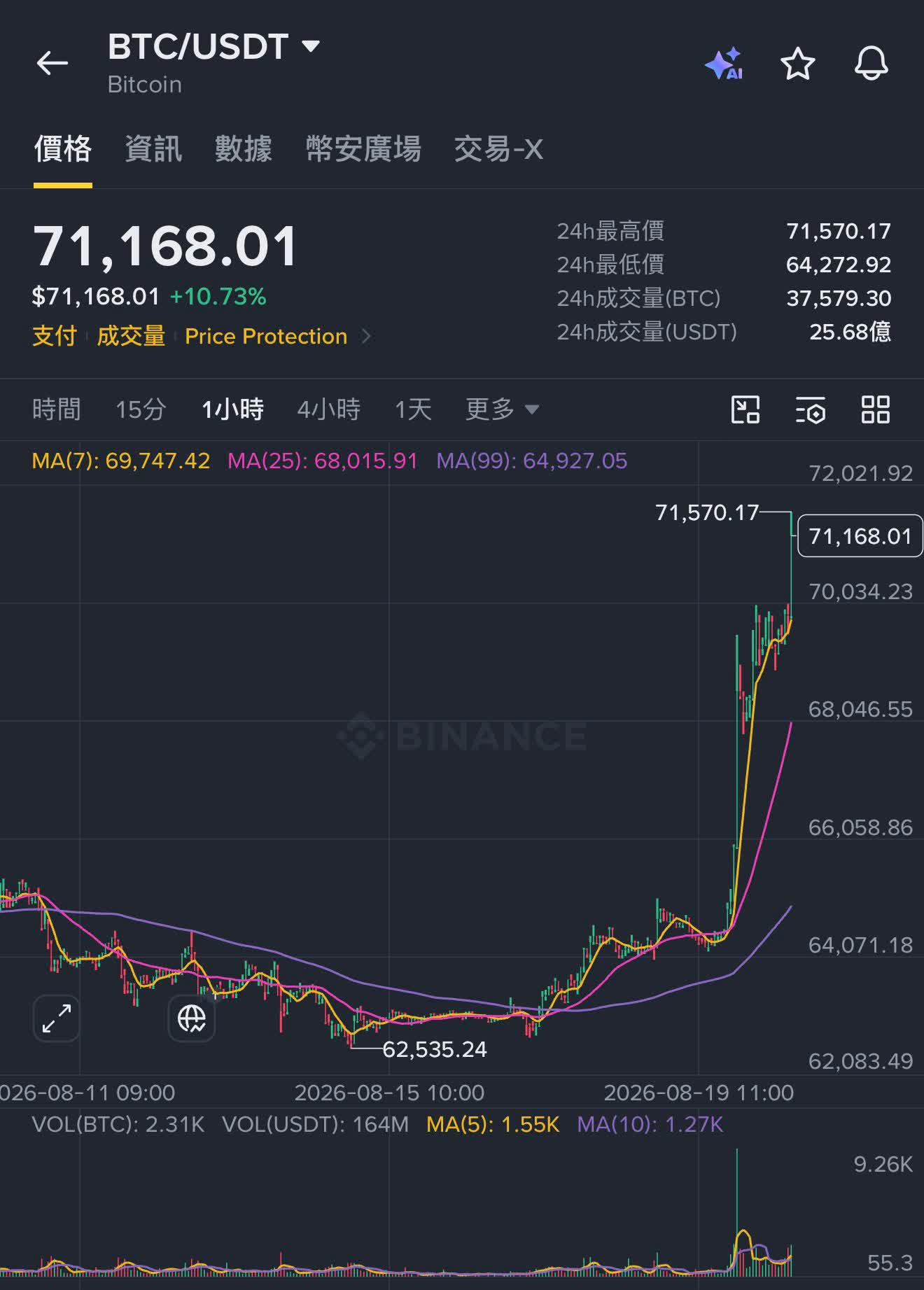Select the 15分 chart interval
Screen dimensions: 924x1290
(x=141, y=409)
